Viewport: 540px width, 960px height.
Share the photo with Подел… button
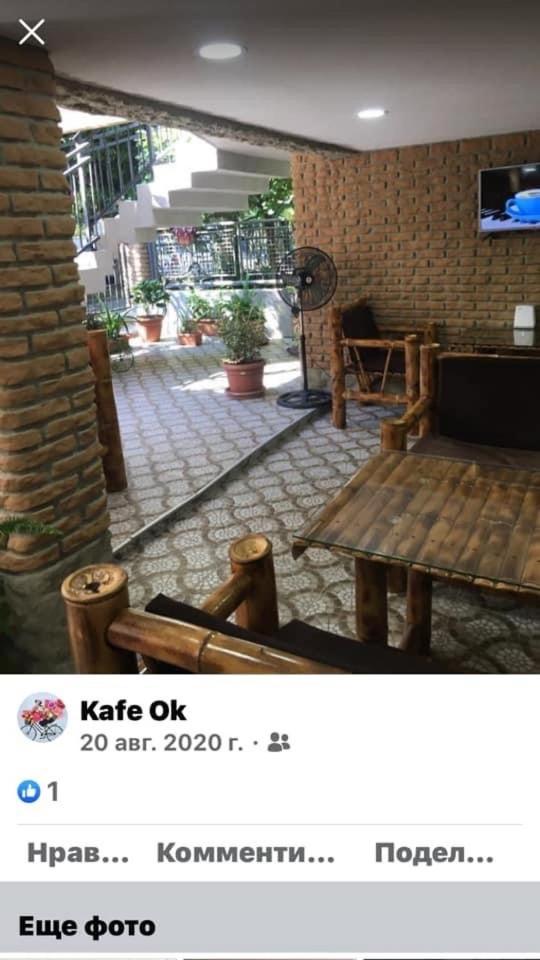pyautogui.click(x=434, y=853)
